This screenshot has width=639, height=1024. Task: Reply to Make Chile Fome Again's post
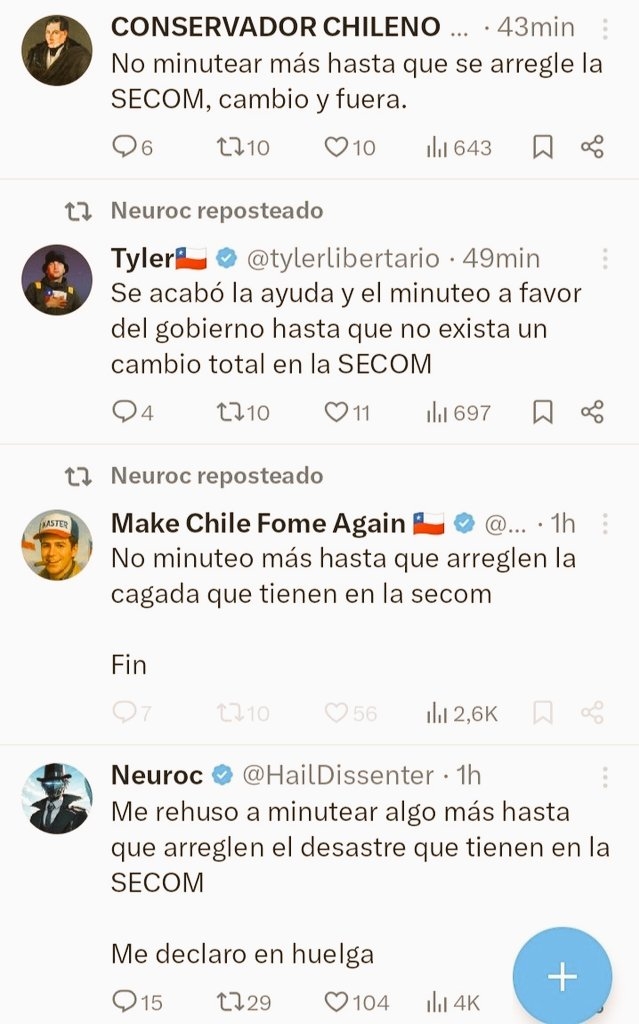(x=123, y=712)
